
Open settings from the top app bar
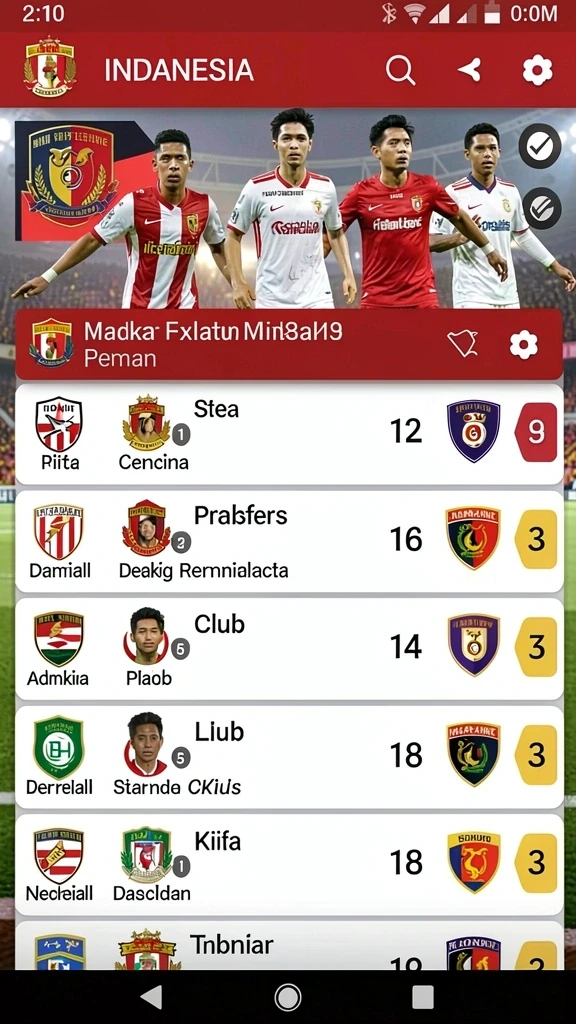click(537, 69)
